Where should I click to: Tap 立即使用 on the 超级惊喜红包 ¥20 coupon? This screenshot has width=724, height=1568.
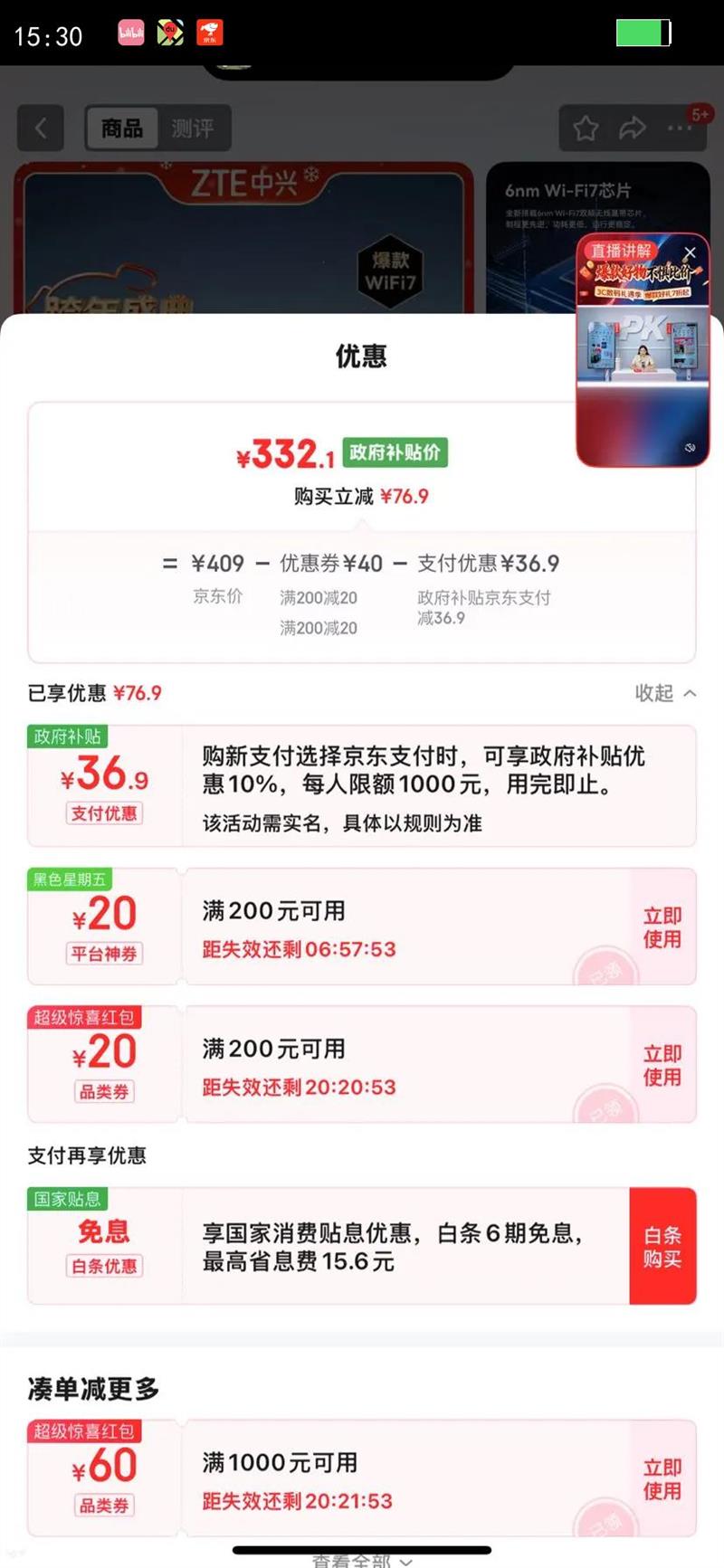pyautogui.click(x=662, y=1064)
